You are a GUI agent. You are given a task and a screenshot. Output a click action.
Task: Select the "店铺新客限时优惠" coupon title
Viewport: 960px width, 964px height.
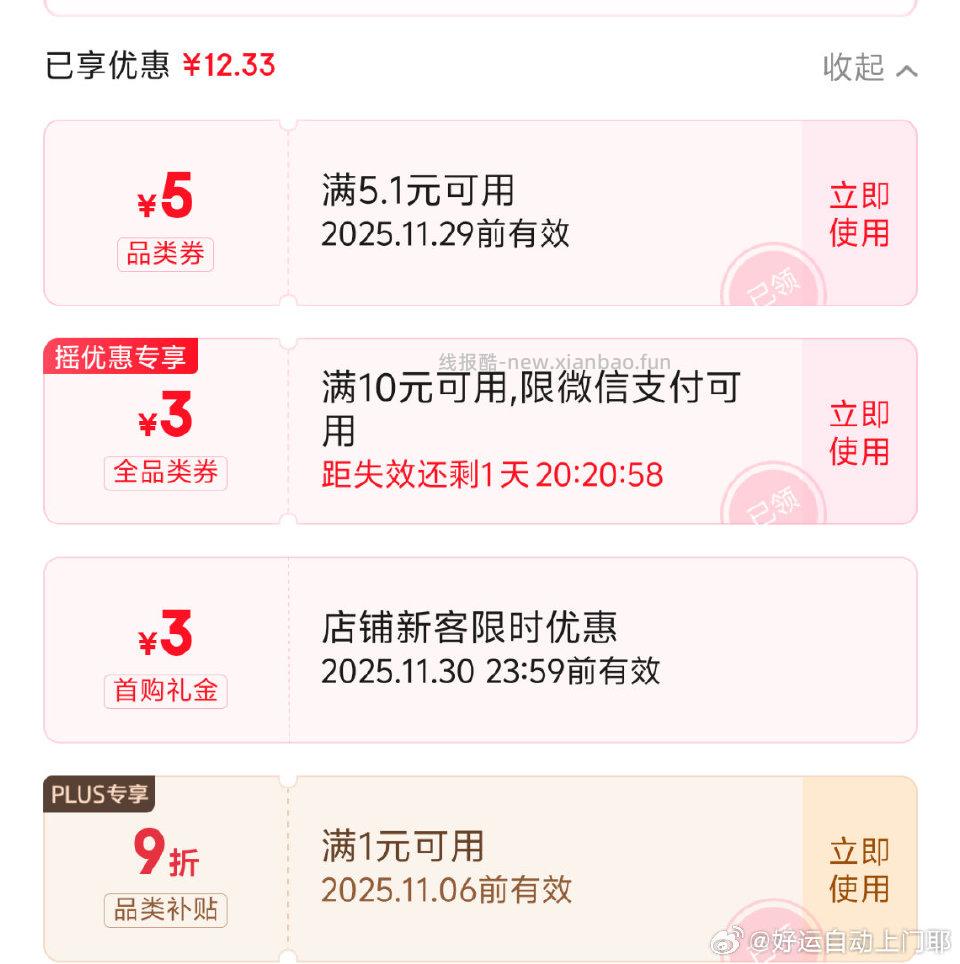tap(468, 628)
